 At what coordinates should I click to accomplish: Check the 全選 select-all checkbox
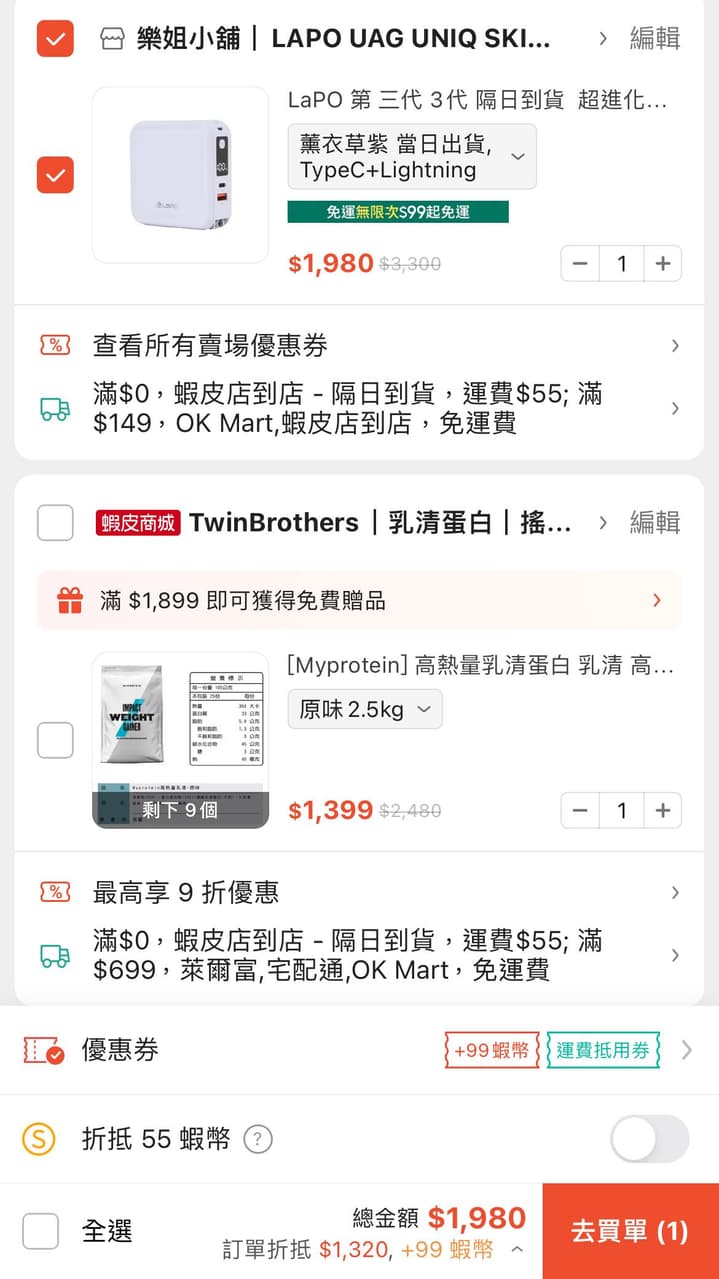pos(41,1231)
